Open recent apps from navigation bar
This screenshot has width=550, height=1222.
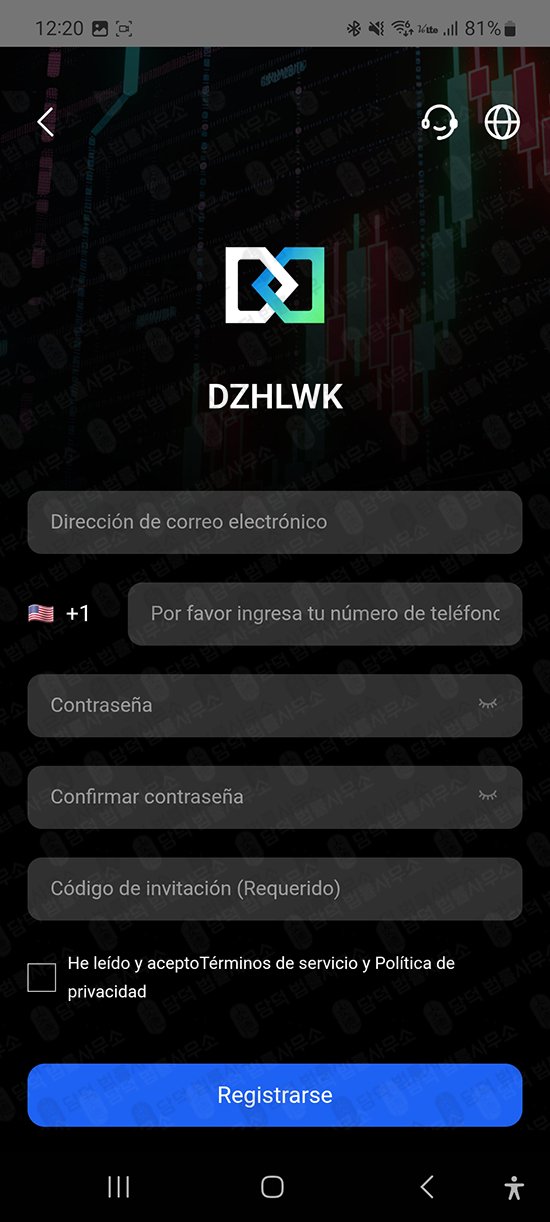(119, 1187)
